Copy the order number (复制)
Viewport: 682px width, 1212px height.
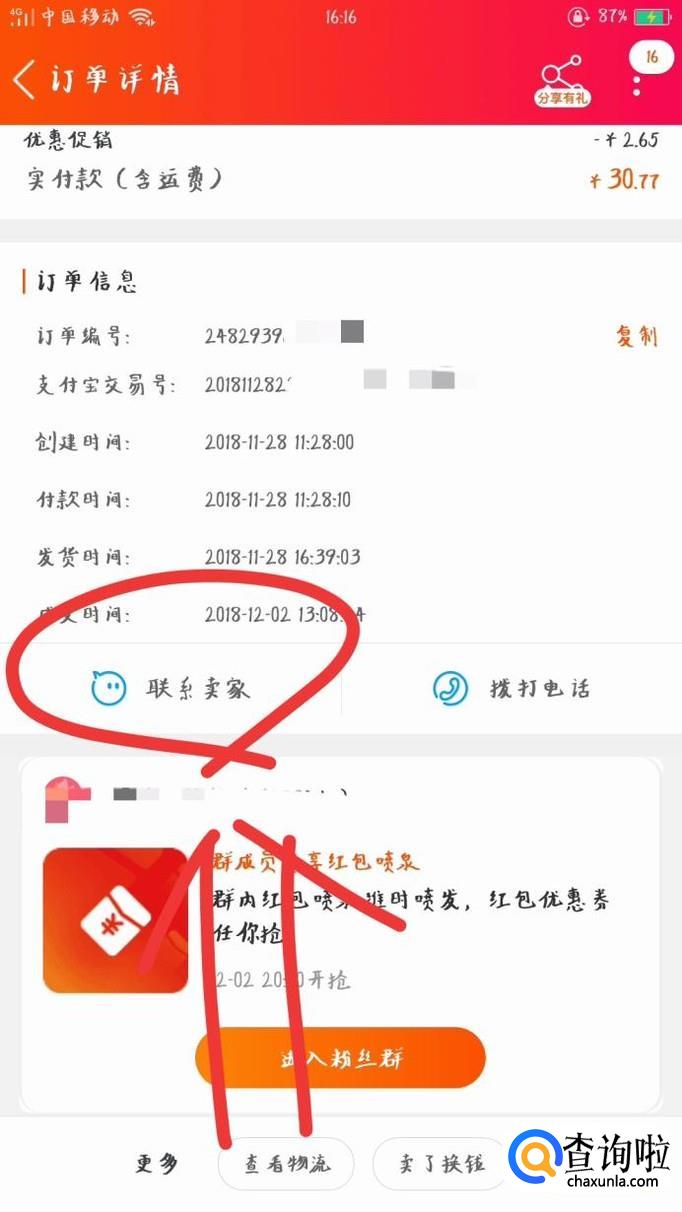point(636,335)
